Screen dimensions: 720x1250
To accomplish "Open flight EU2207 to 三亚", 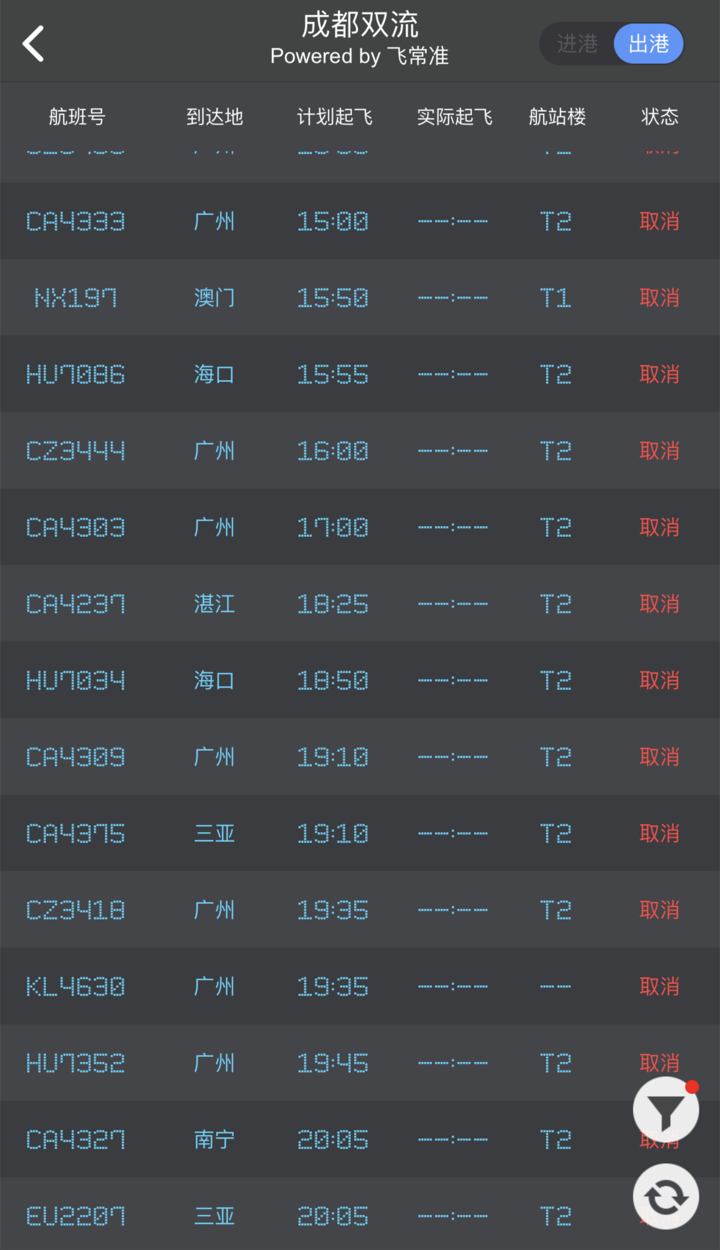I will point(360,1214).
